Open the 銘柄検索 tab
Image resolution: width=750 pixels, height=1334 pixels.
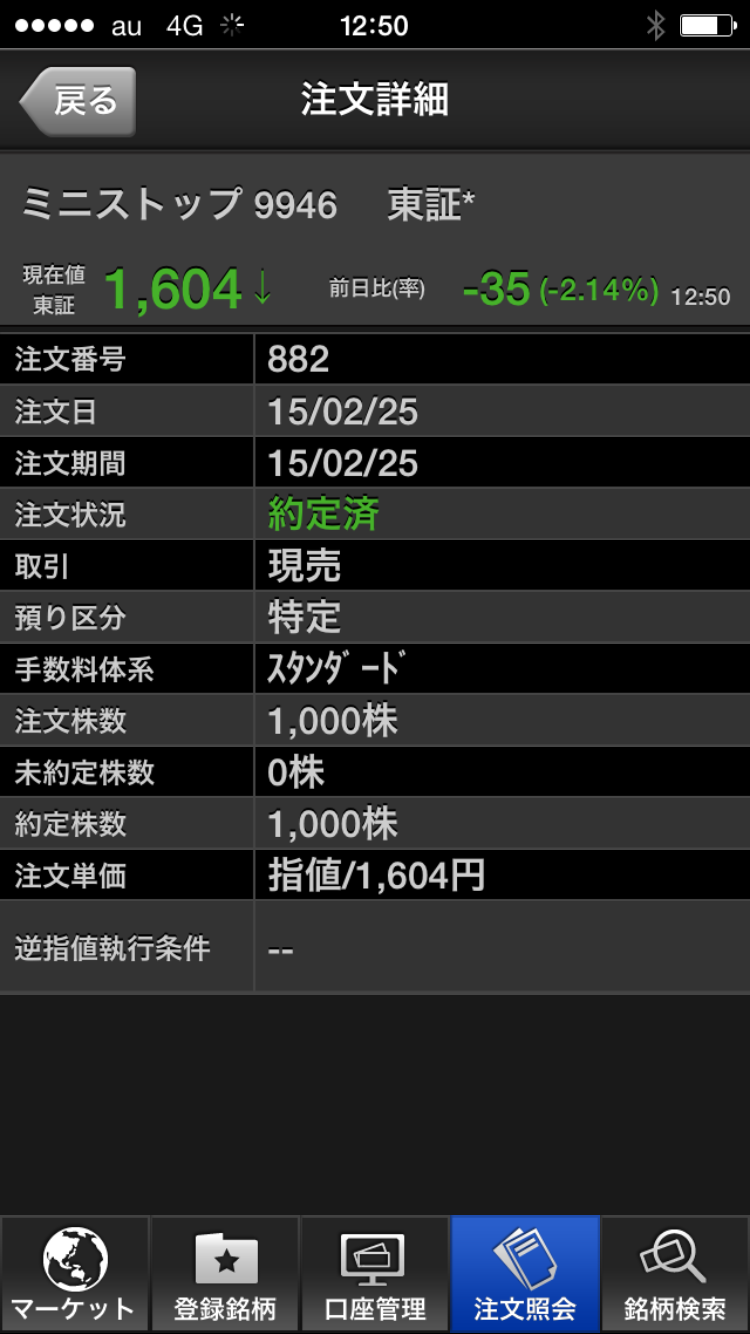(675, 1274)
